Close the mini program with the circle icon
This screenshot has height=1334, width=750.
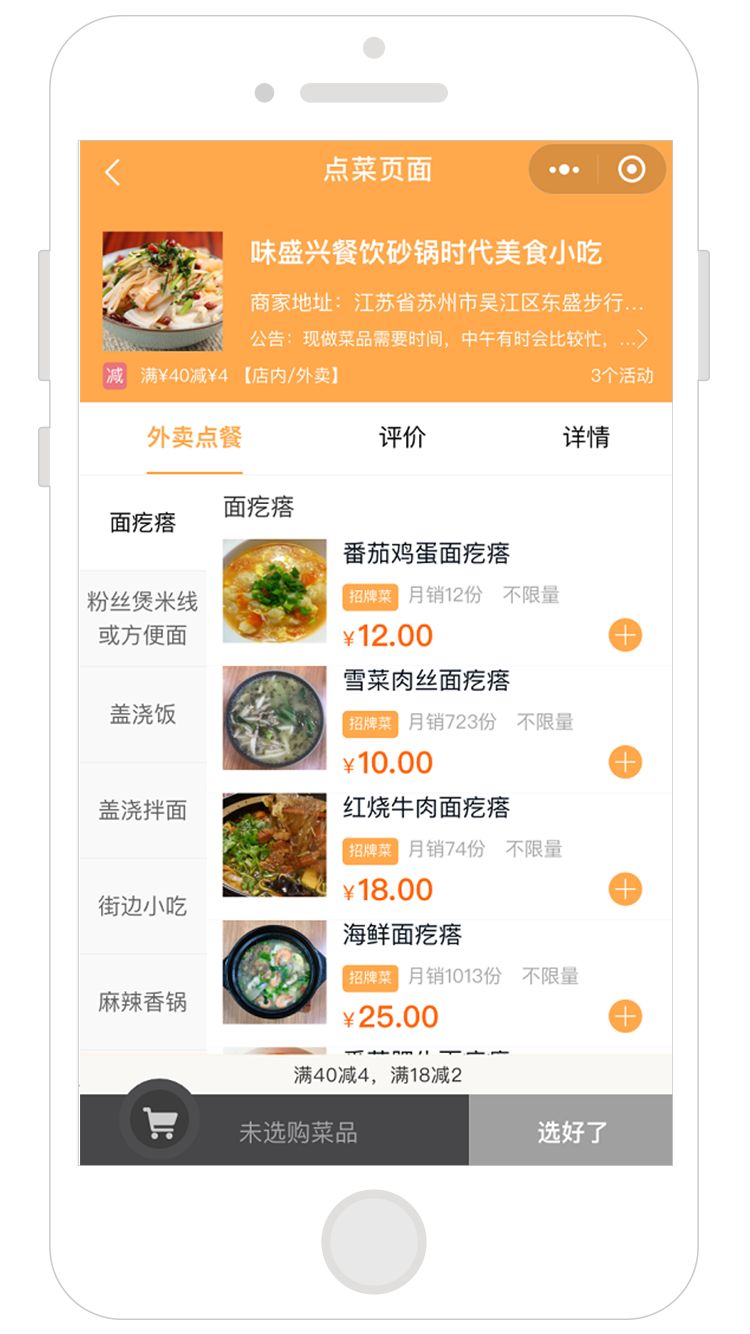point(631,170)
